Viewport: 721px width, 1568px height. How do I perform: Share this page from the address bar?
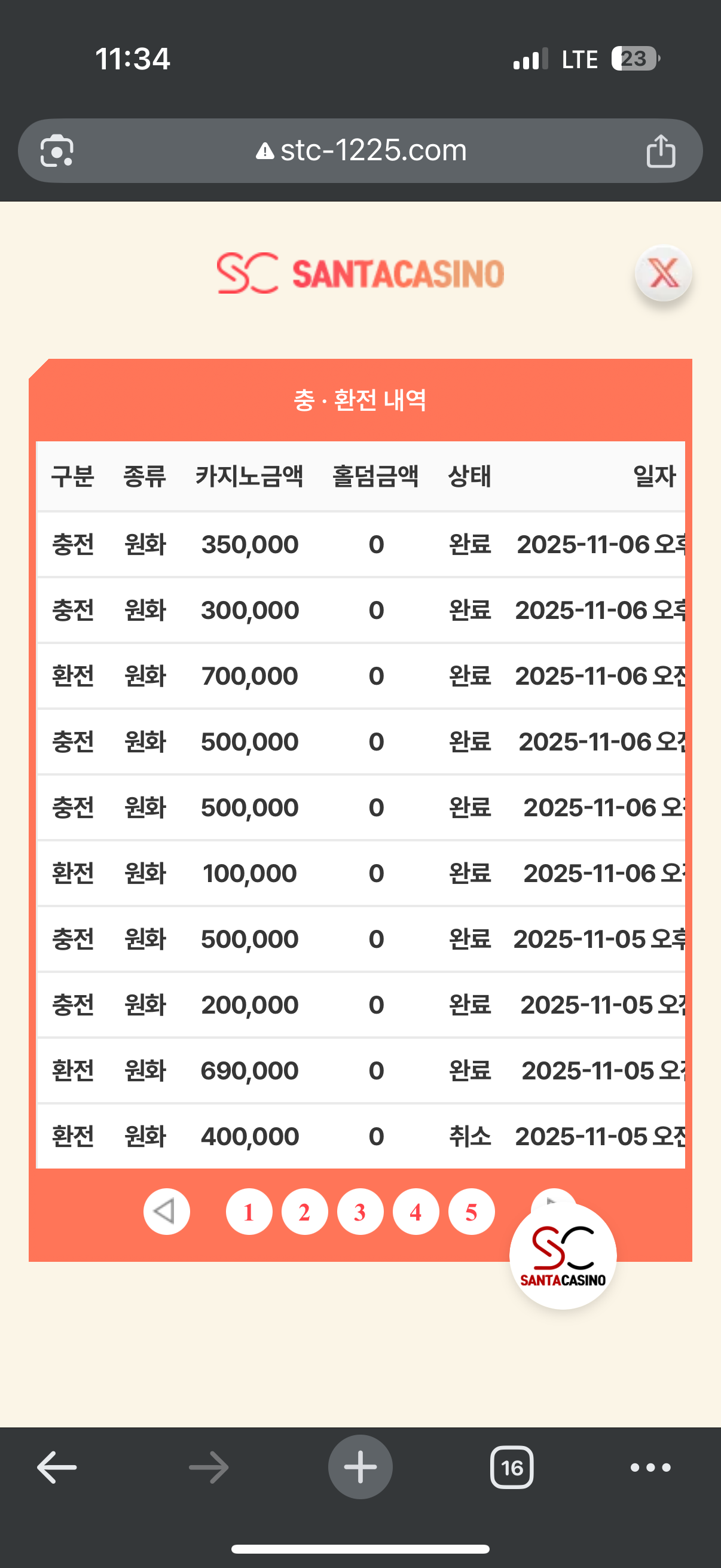pos(660,150)
